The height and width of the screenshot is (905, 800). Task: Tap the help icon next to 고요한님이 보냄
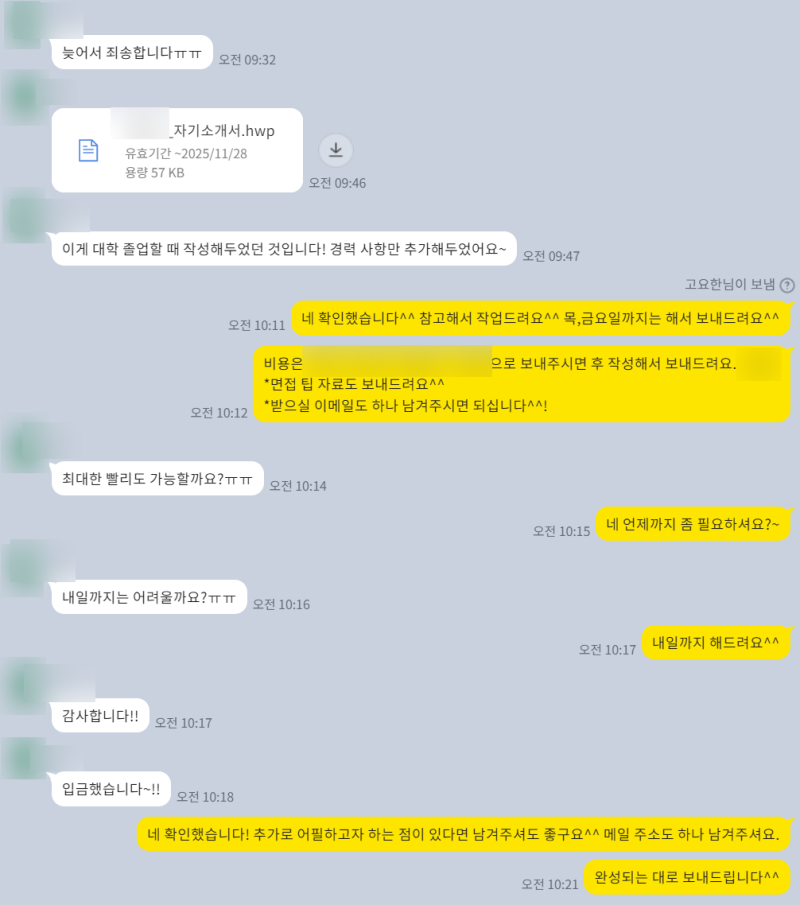point(787,285)
